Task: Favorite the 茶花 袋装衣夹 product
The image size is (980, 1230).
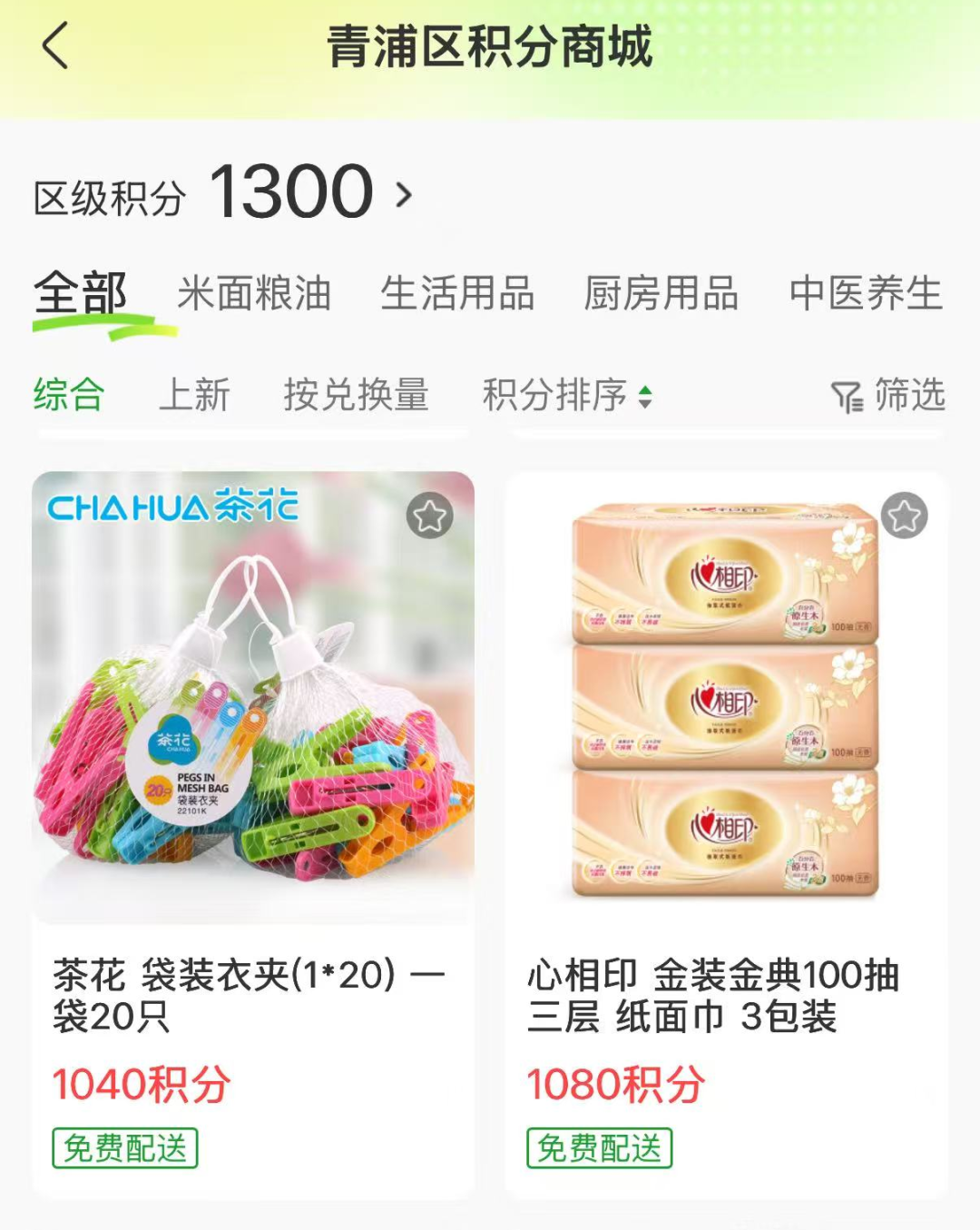Action: [x=429, y=517]
